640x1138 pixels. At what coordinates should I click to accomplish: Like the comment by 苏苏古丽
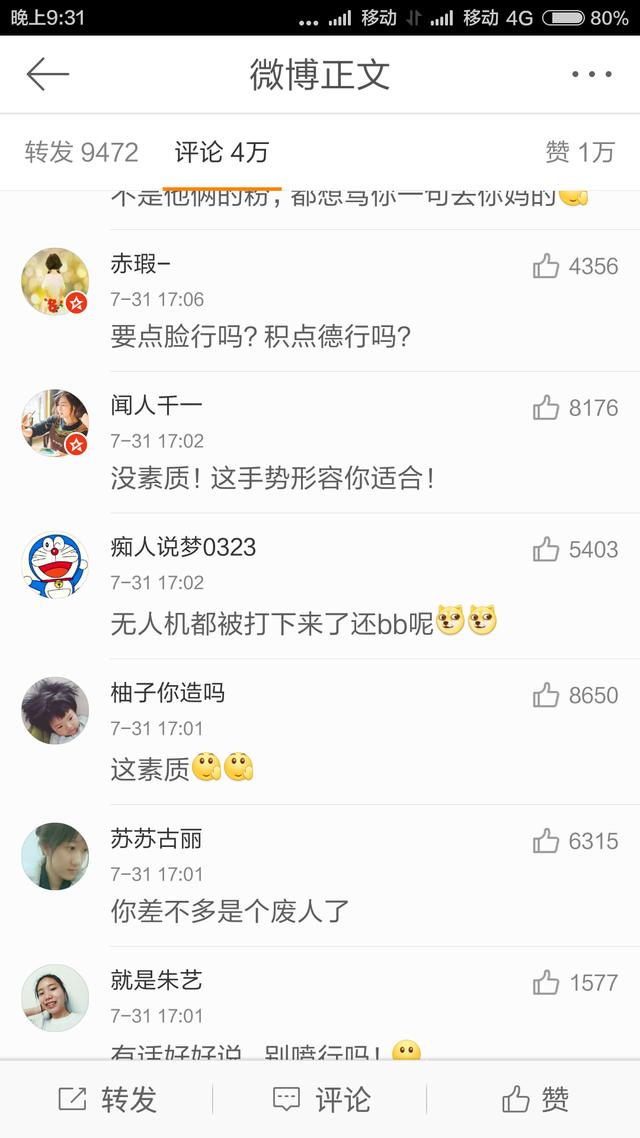(547, 841)
